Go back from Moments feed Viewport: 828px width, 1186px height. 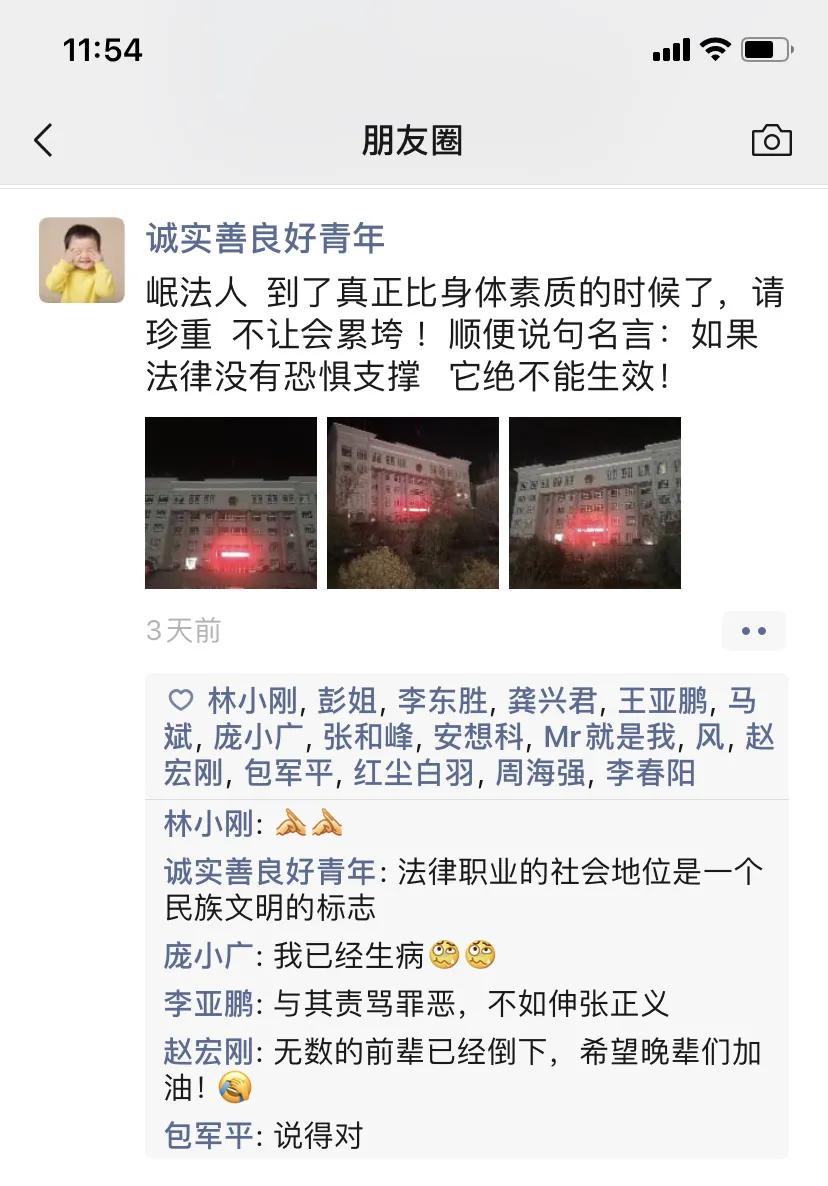pos(43,141)
